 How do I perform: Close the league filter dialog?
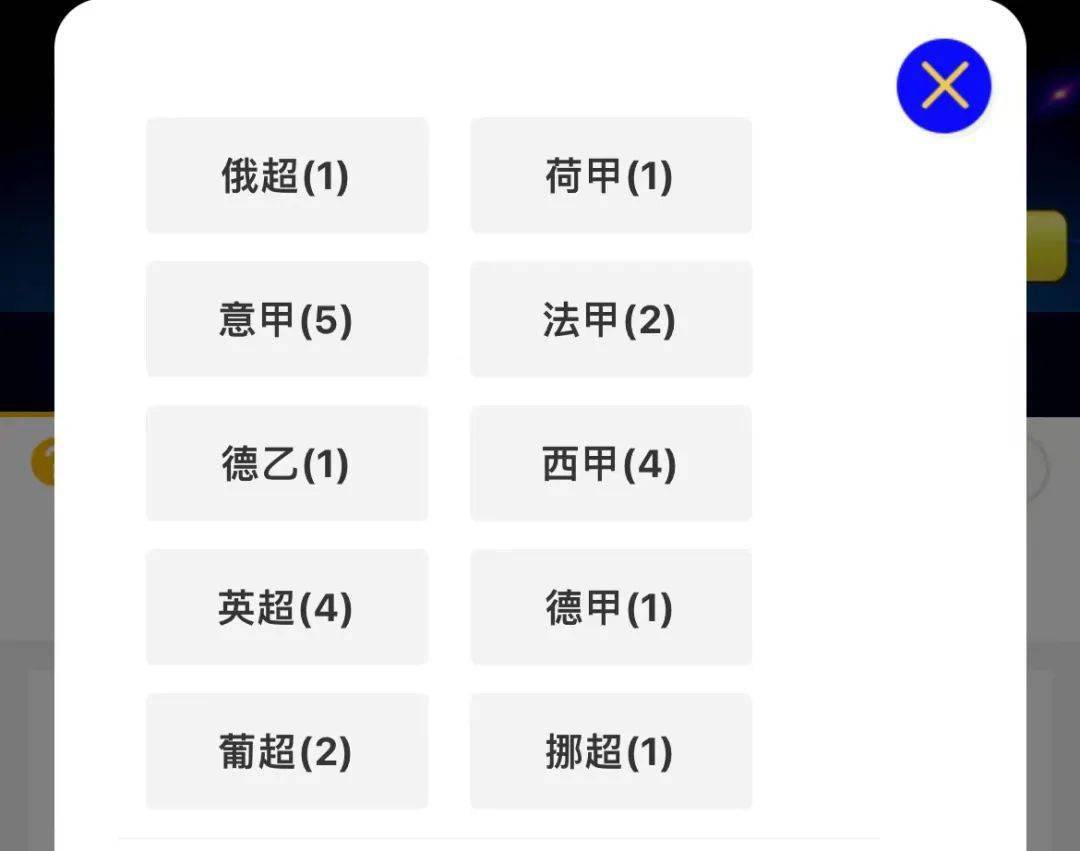click(943, 86)
